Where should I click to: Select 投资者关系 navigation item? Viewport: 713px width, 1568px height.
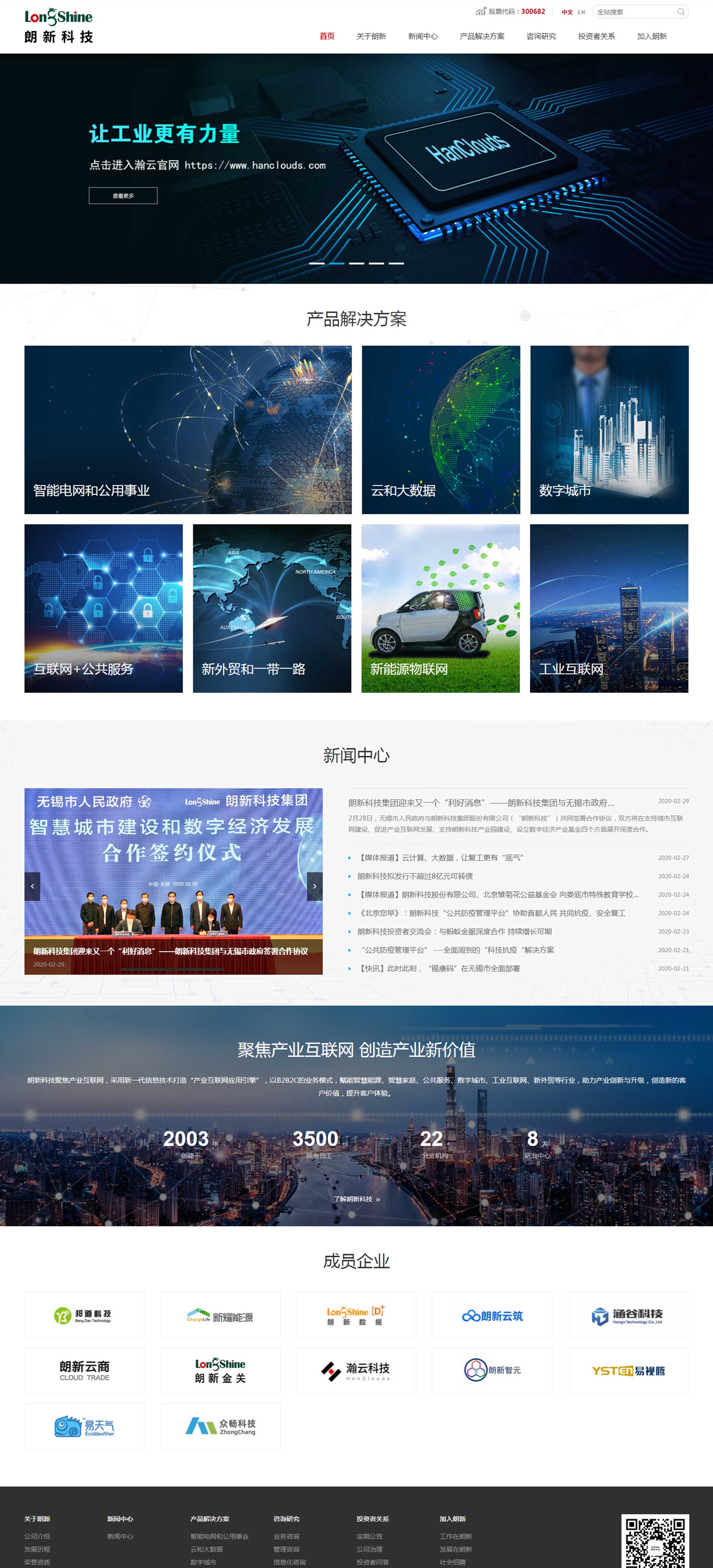[x=596, y=36]
